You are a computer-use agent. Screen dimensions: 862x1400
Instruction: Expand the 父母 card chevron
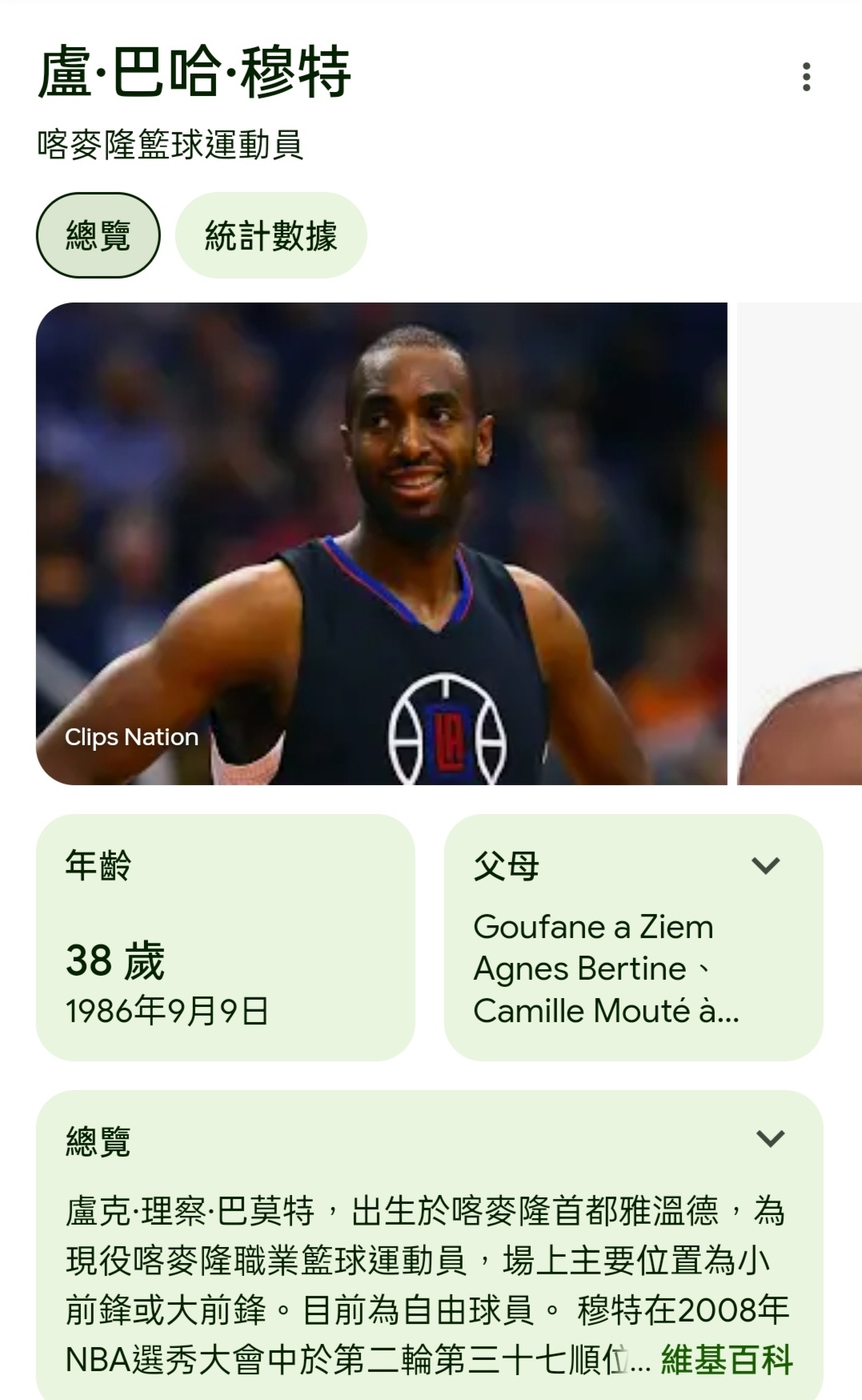click(x=766, y=865)
